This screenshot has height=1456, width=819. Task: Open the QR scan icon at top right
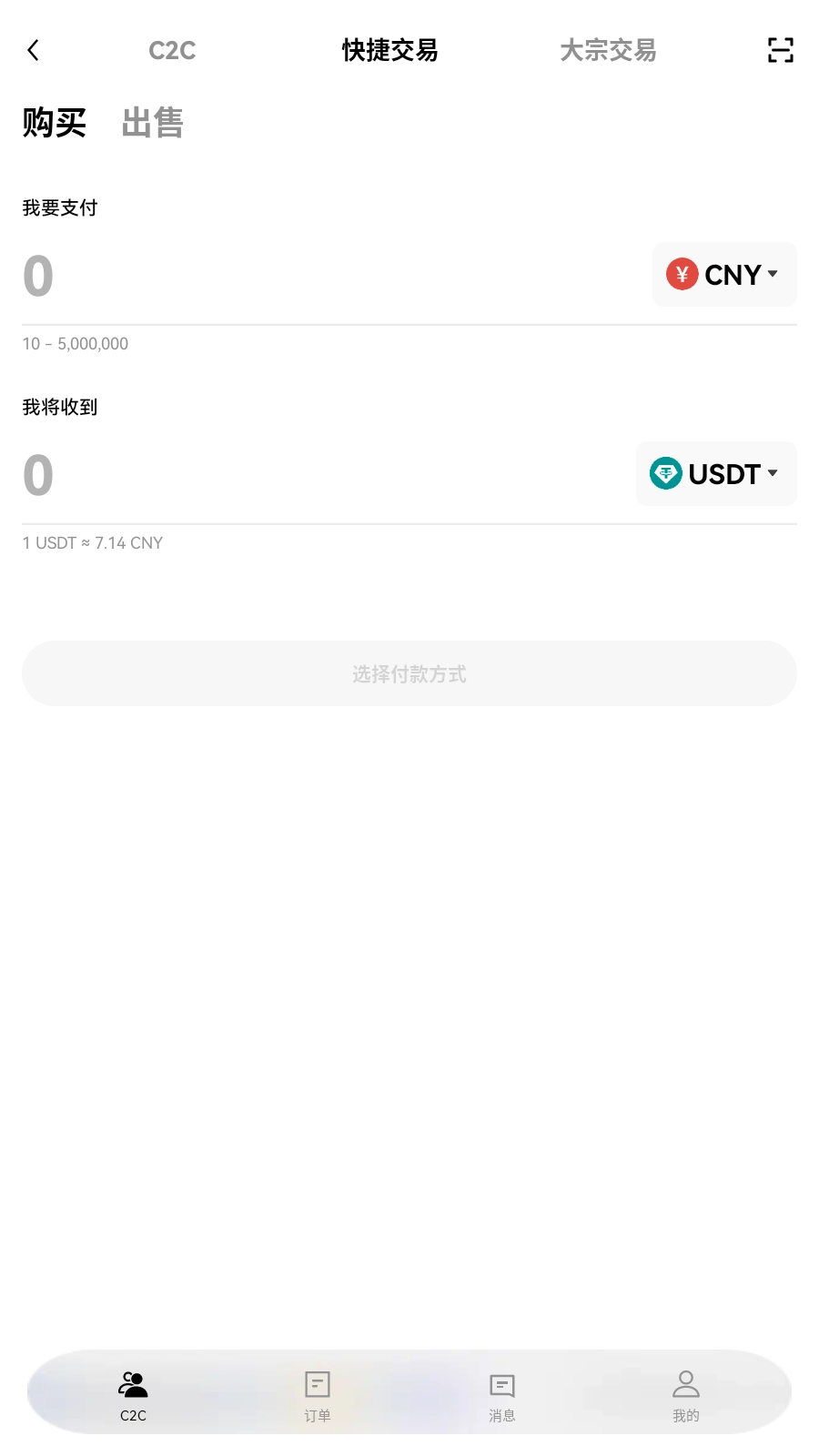780,50
